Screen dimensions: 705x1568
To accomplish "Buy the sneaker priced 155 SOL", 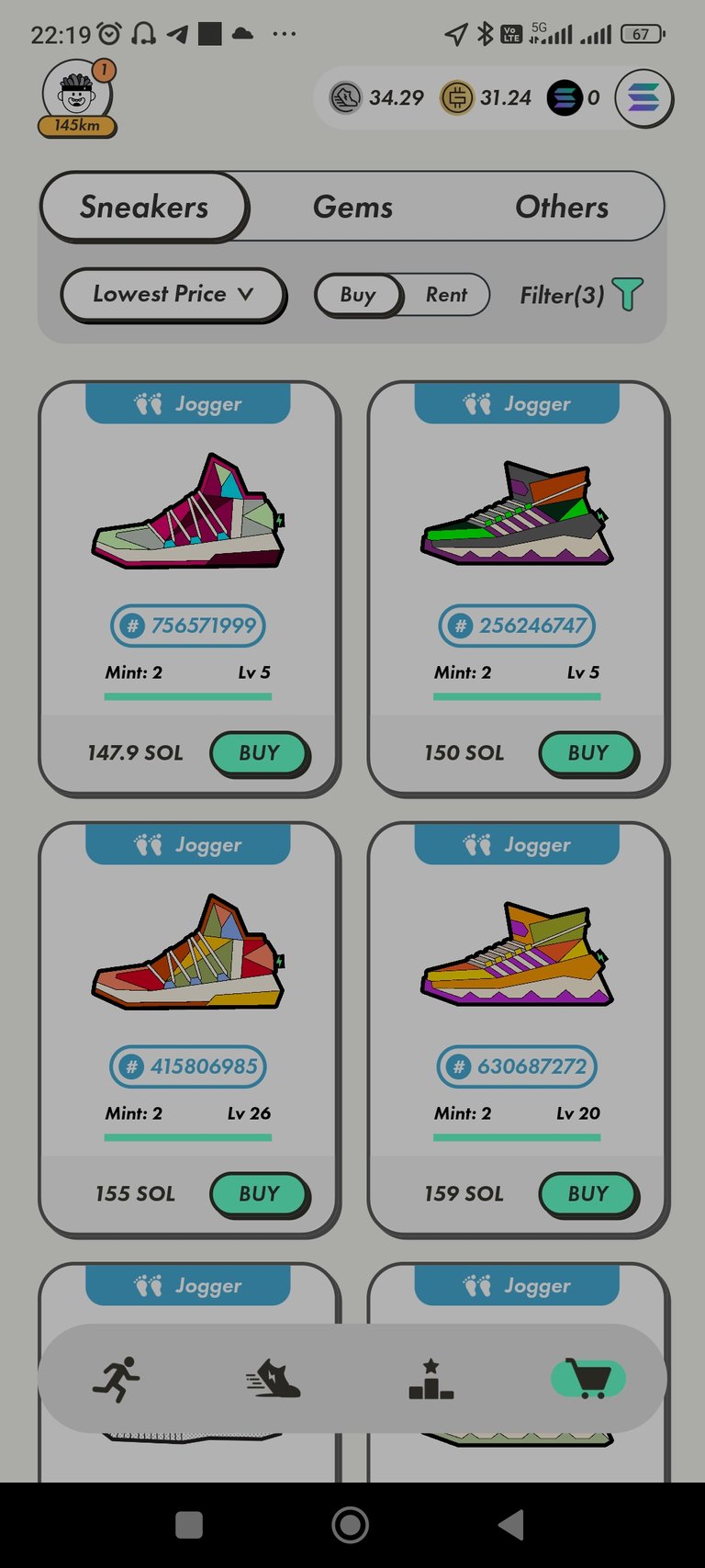I will point(259,1194).
